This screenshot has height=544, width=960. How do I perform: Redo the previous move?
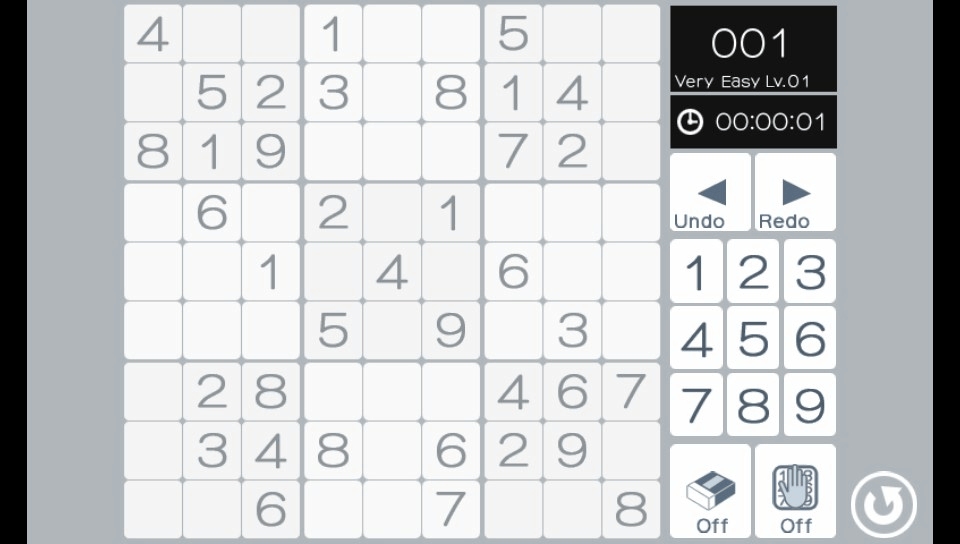pos(795,193)
